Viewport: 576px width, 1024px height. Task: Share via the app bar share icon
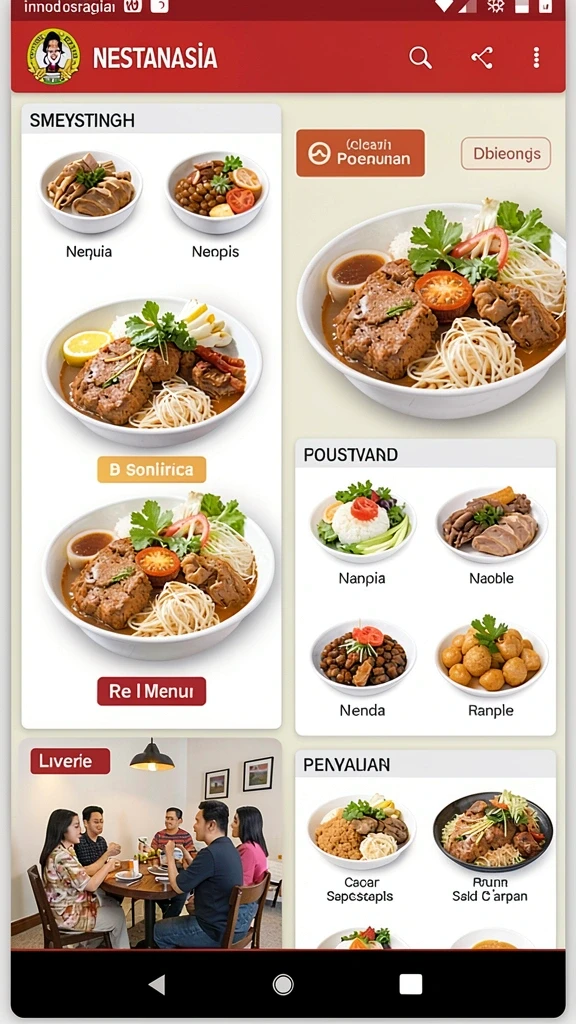tap(482, 57)
